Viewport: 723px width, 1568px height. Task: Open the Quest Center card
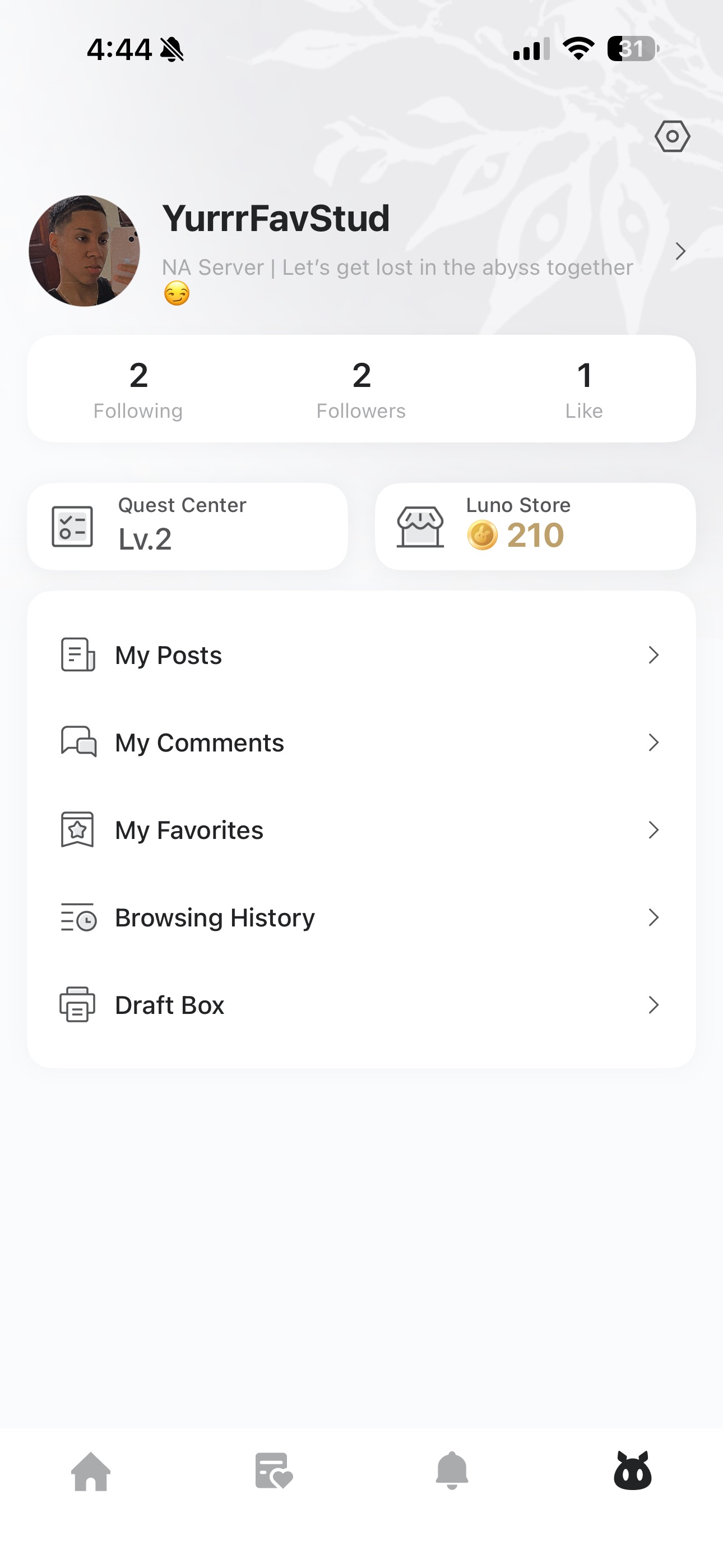(187, 527)
